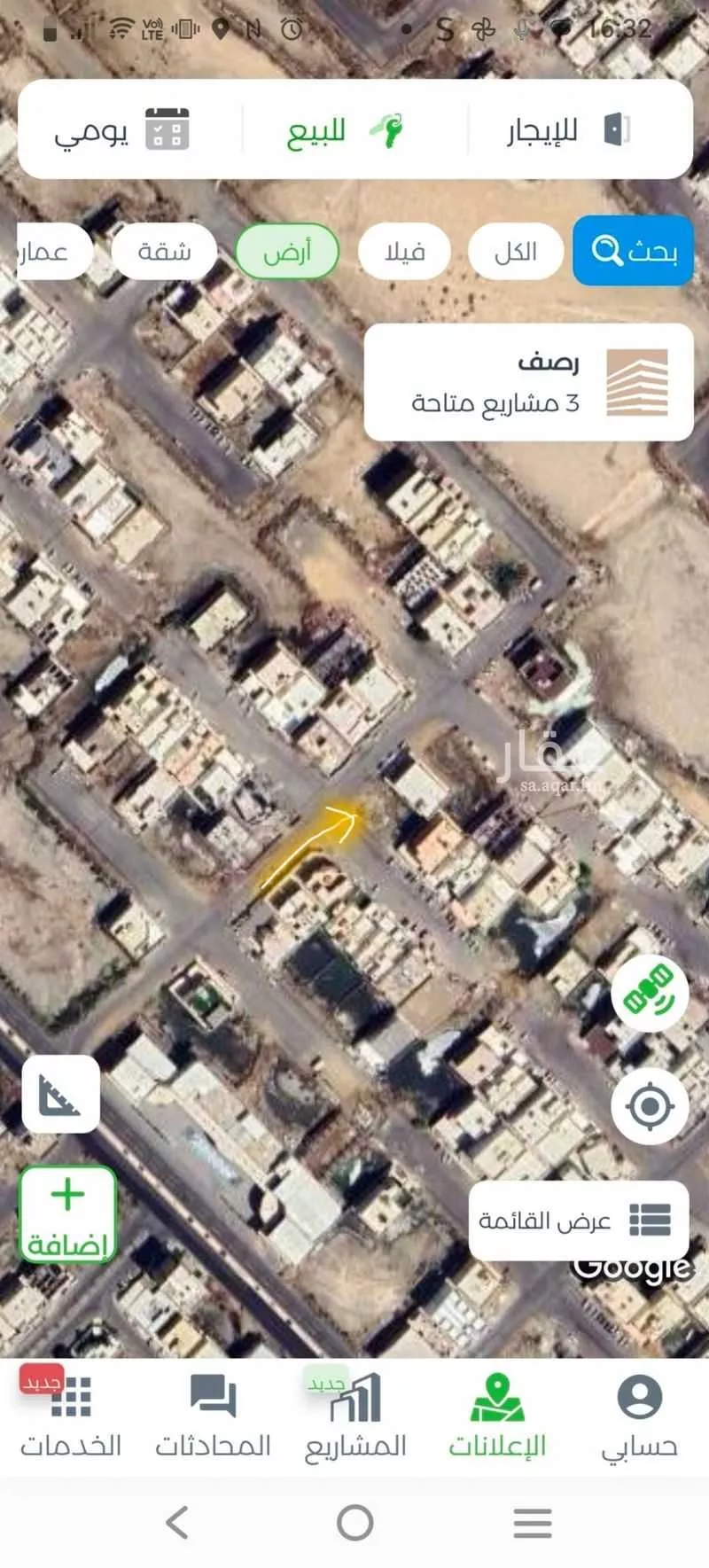Open the رصف projects card
The height and width of the screenshot is (1568, 709).
click(528, 382)
